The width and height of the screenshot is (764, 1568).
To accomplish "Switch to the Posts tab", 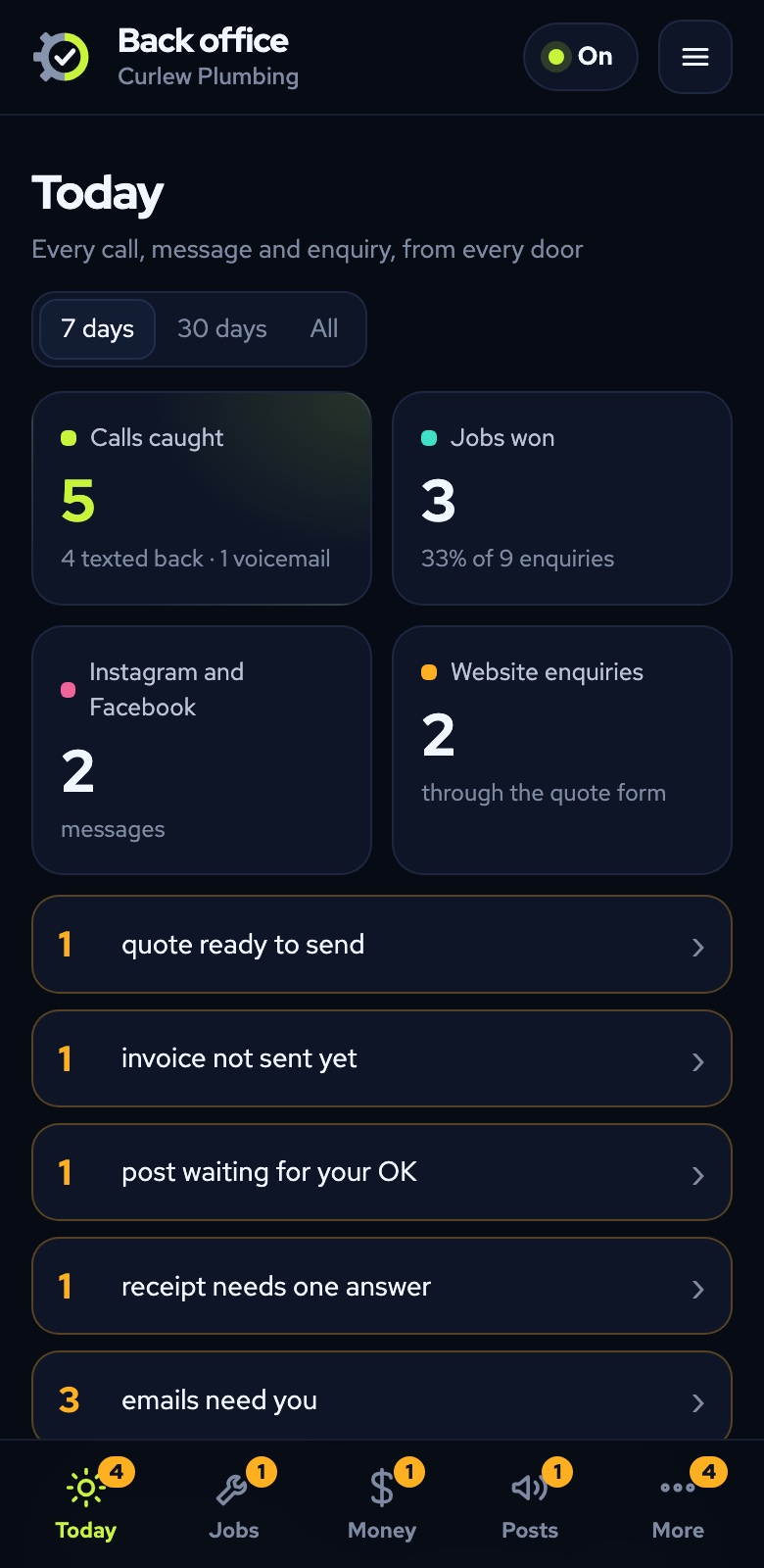I will (530, 1503).
